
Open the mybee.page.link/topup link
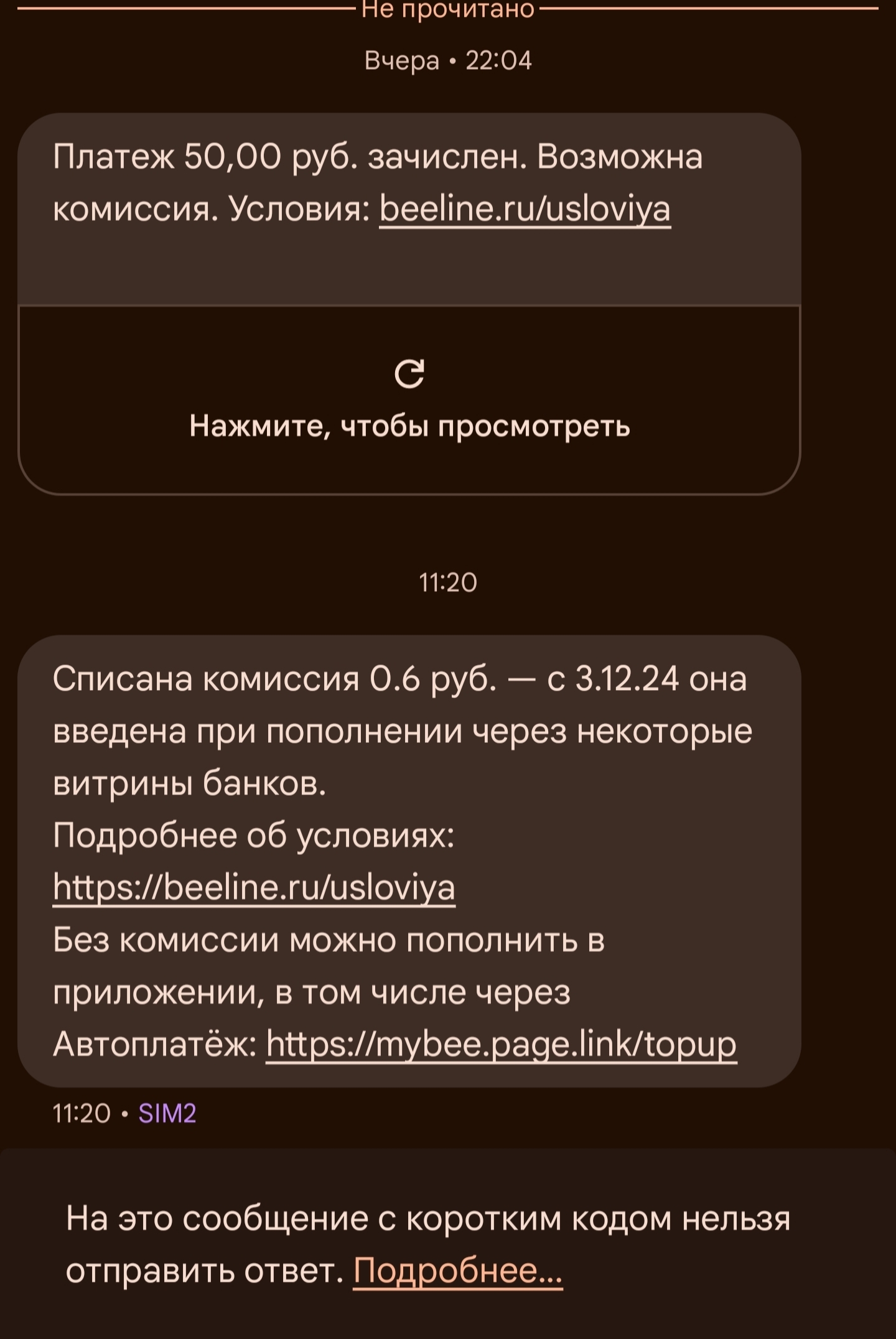(x=501, y=1044)
